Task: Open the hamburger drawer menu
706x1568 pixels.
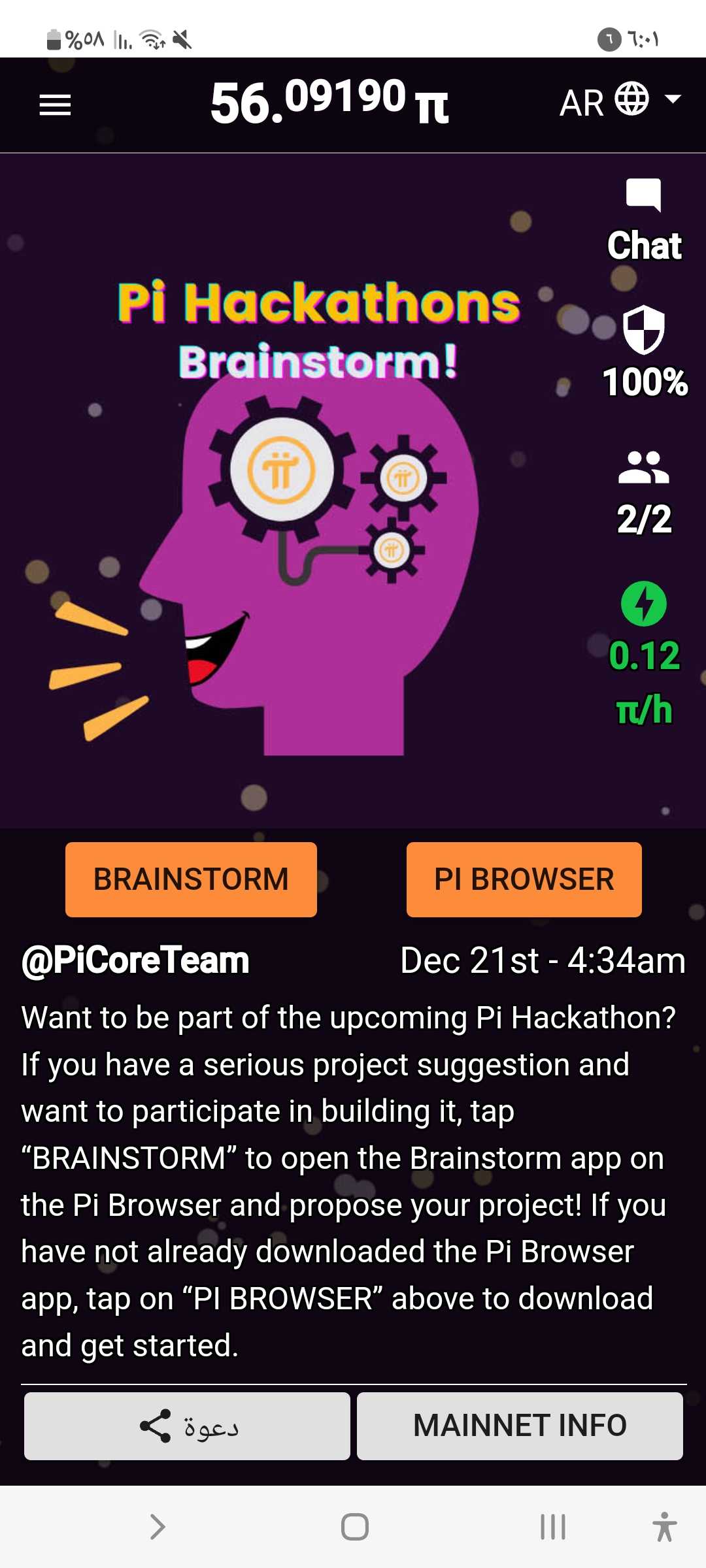Action: click(x=55, y=105)
